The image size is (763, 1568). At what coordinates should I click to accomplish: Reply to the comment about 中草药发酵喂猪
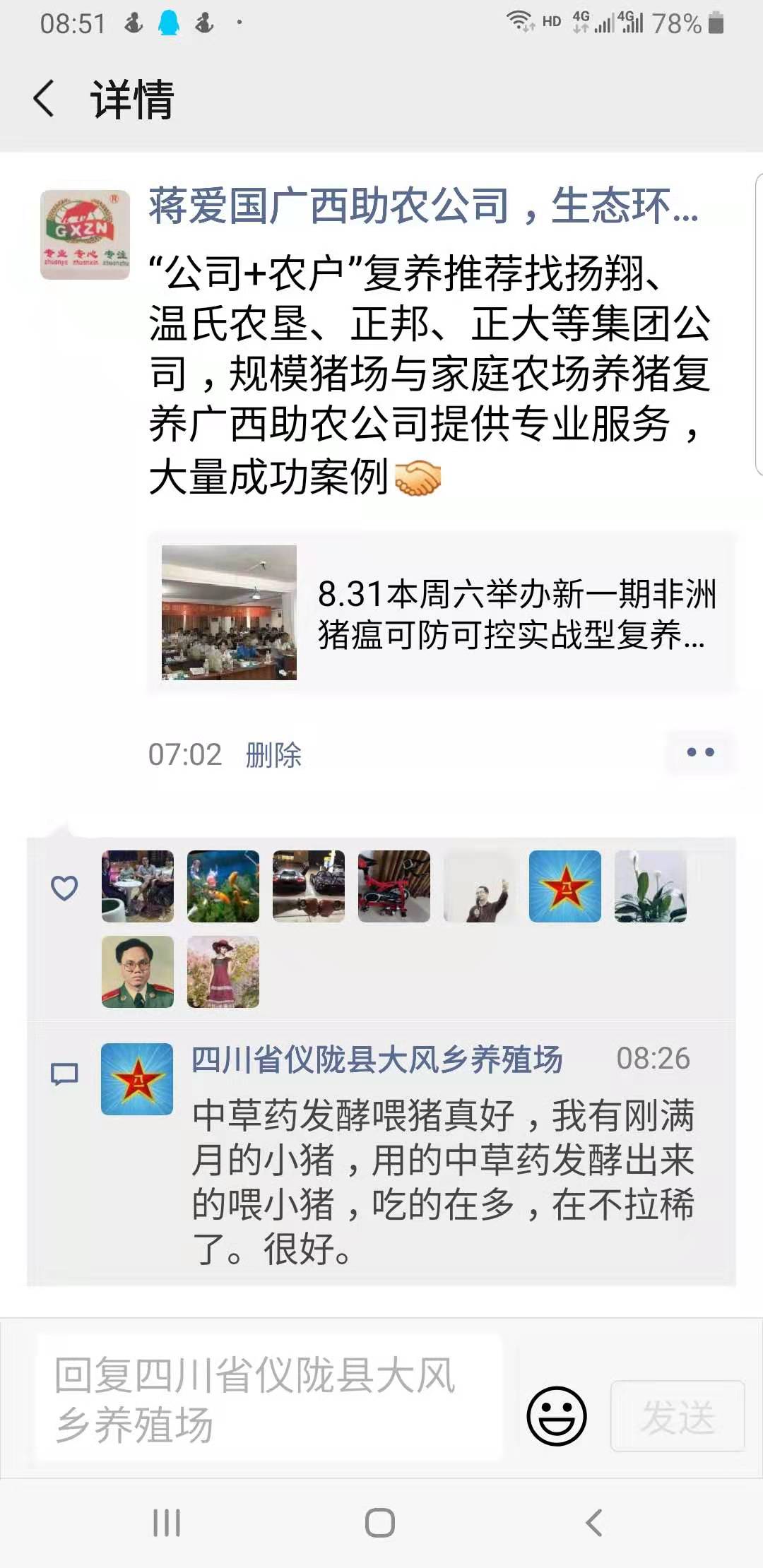tap(443, 1181)
